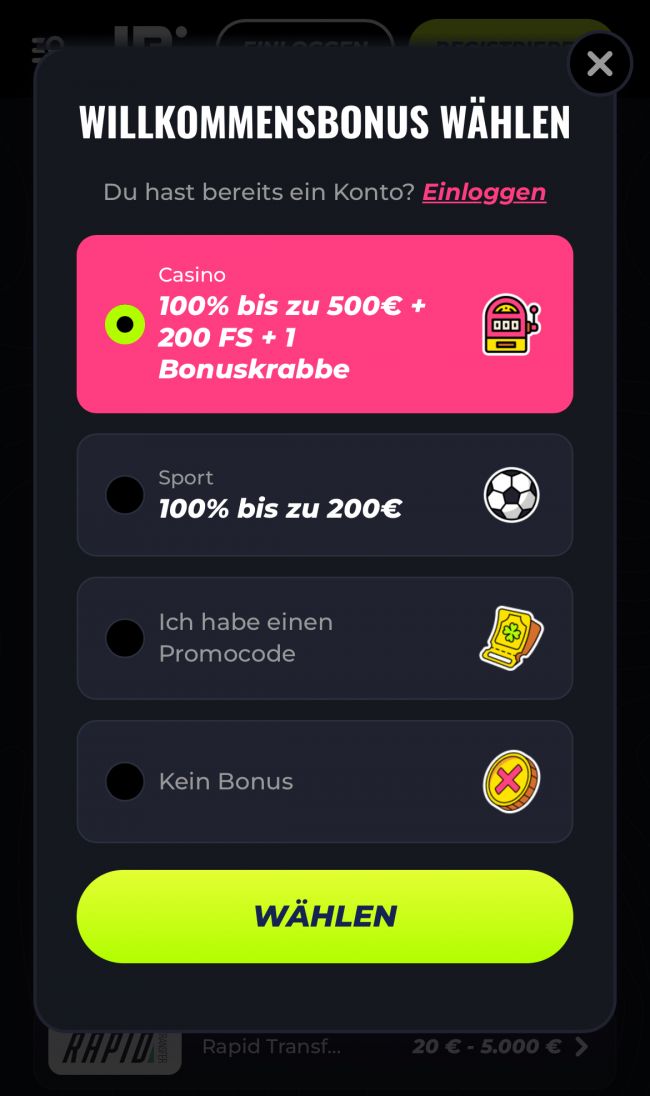The width and height of the screenshot is (650, 1096).
Task: Close the welcome bonus dialog
Action: coord(599,64)
